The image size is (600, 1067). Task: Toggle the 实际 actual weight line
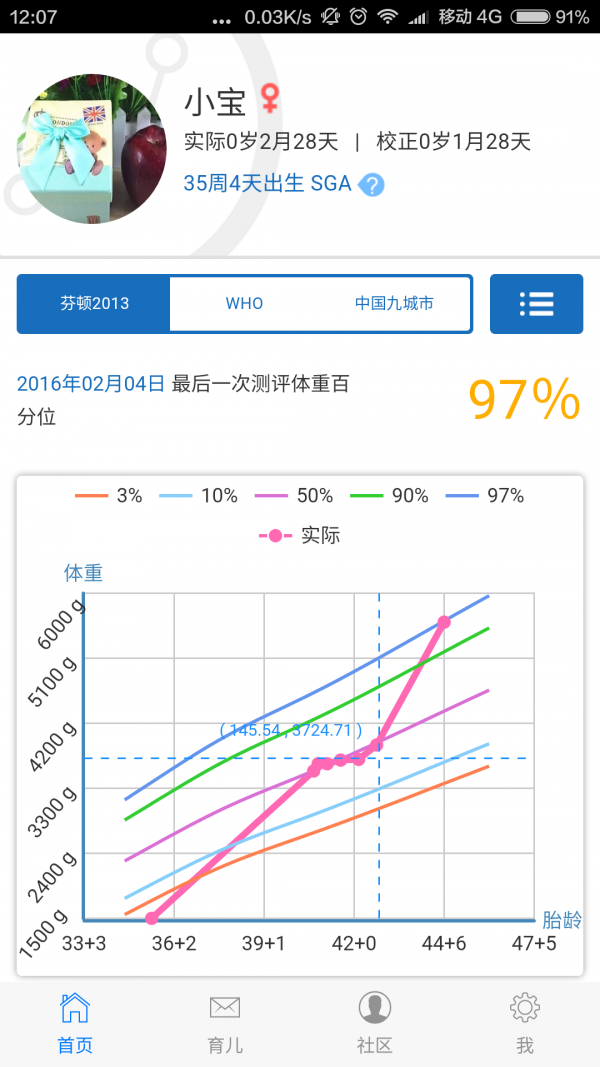click(300, 535)
